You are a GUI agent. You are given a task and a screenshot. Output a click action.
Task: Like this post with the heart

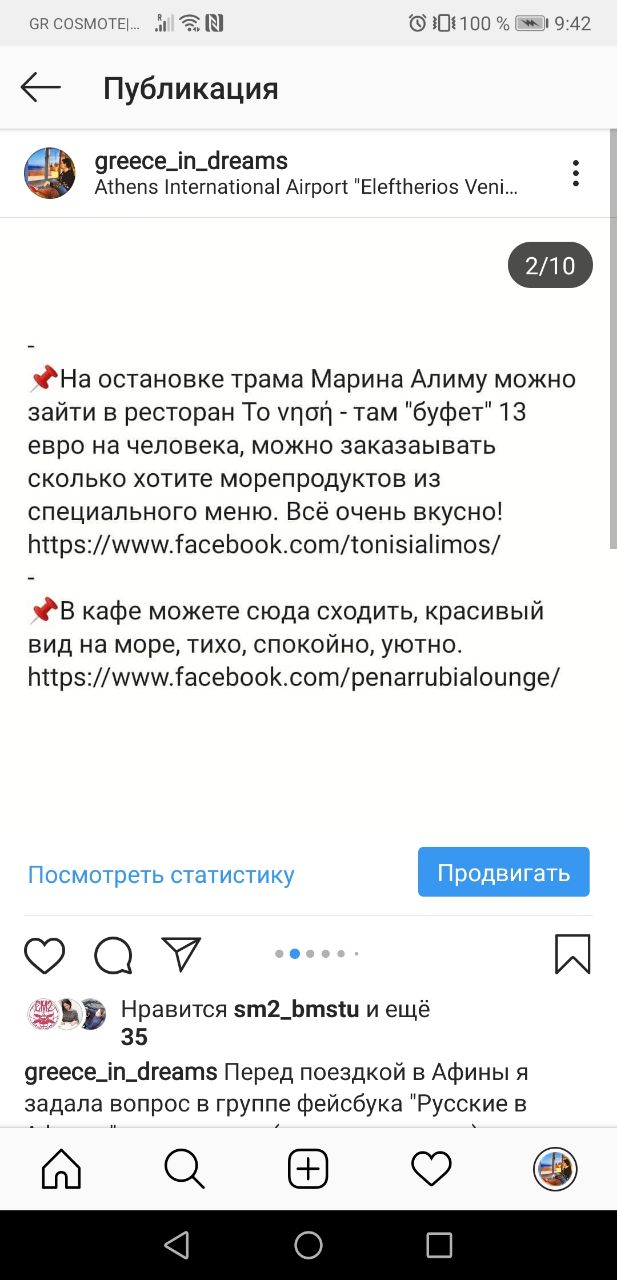click(45, 955)
